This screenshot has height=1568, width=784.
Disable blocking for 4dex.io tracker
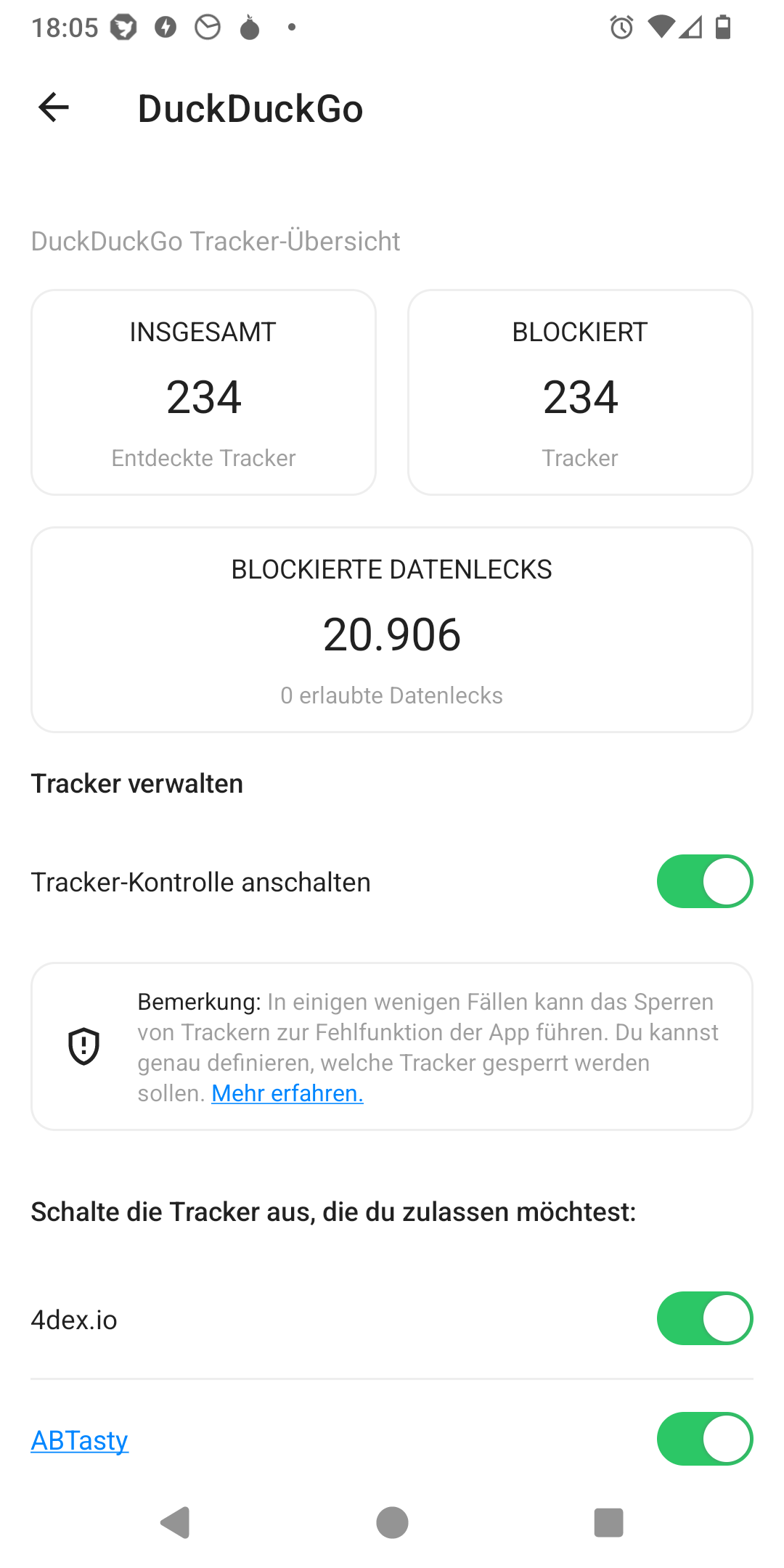point(705,1318)
